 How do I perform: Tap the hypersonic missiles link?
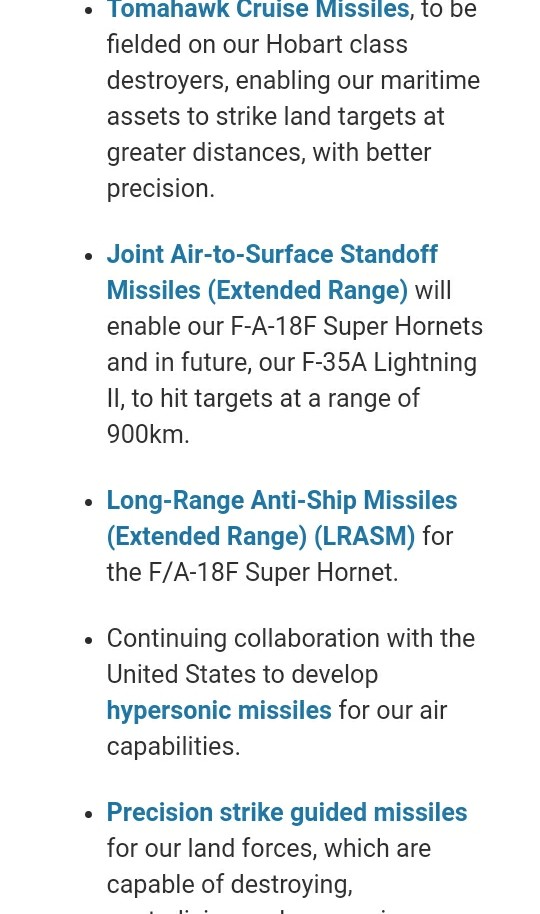tap(219, 711)
